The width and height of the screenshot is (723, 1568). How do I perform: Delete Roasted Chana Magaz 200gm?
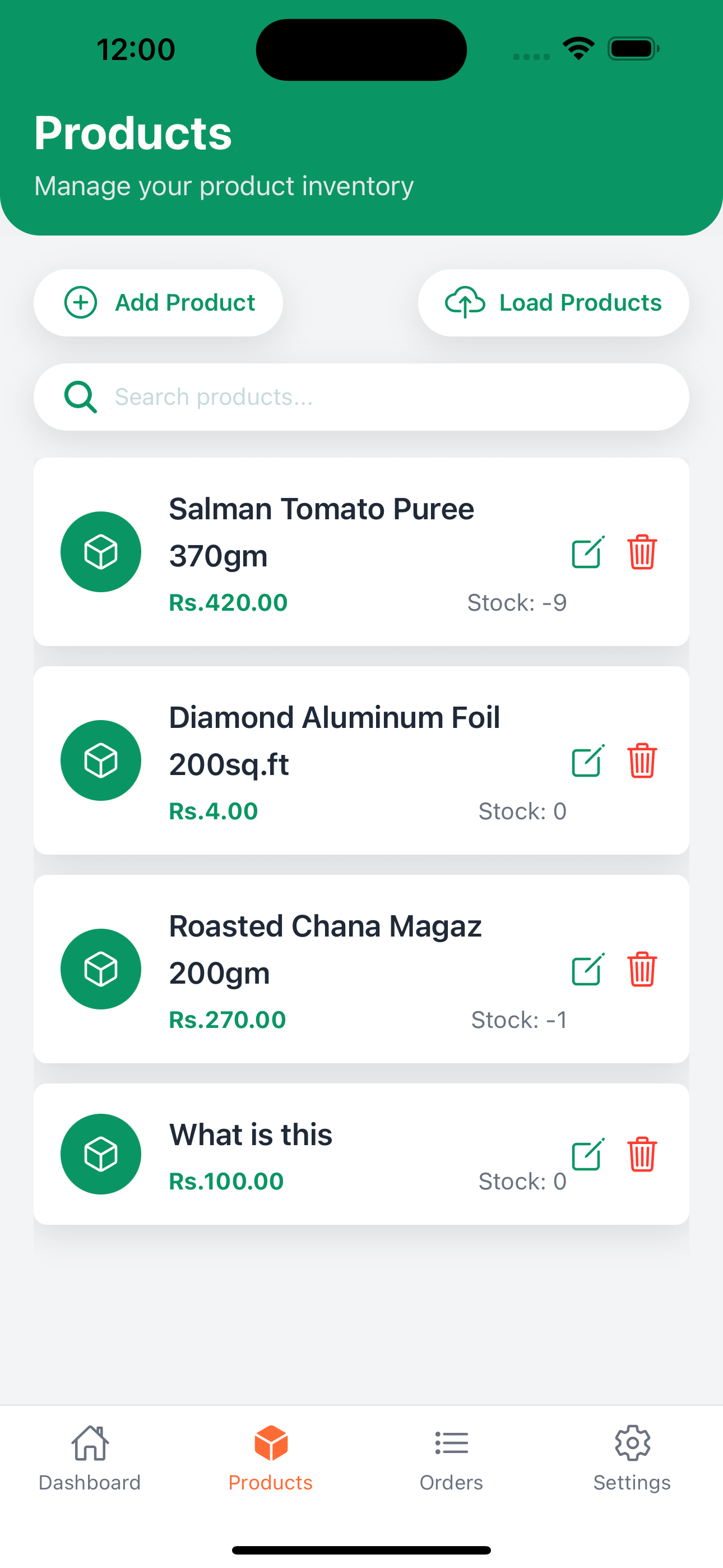(x=642, y=969)
